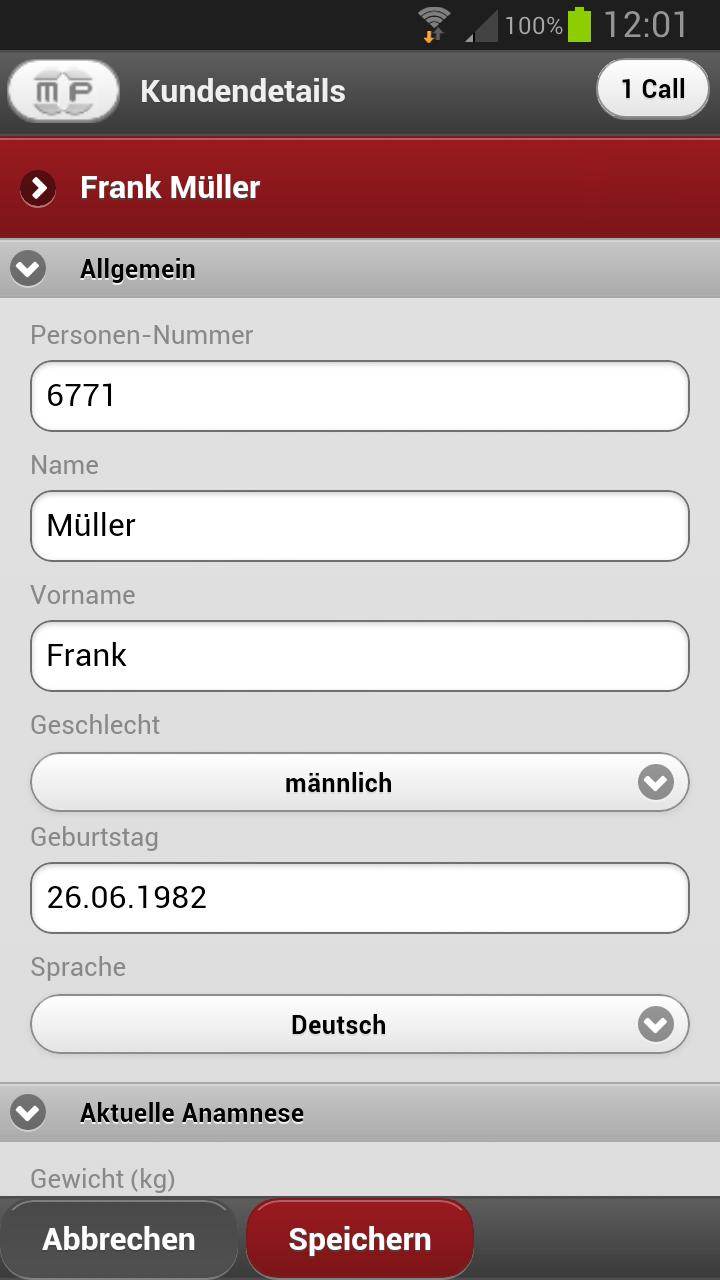Select Deutsch in the language selector
Image resolution: width=720 pixels, height=1280 pixels.
[338, 1024]
